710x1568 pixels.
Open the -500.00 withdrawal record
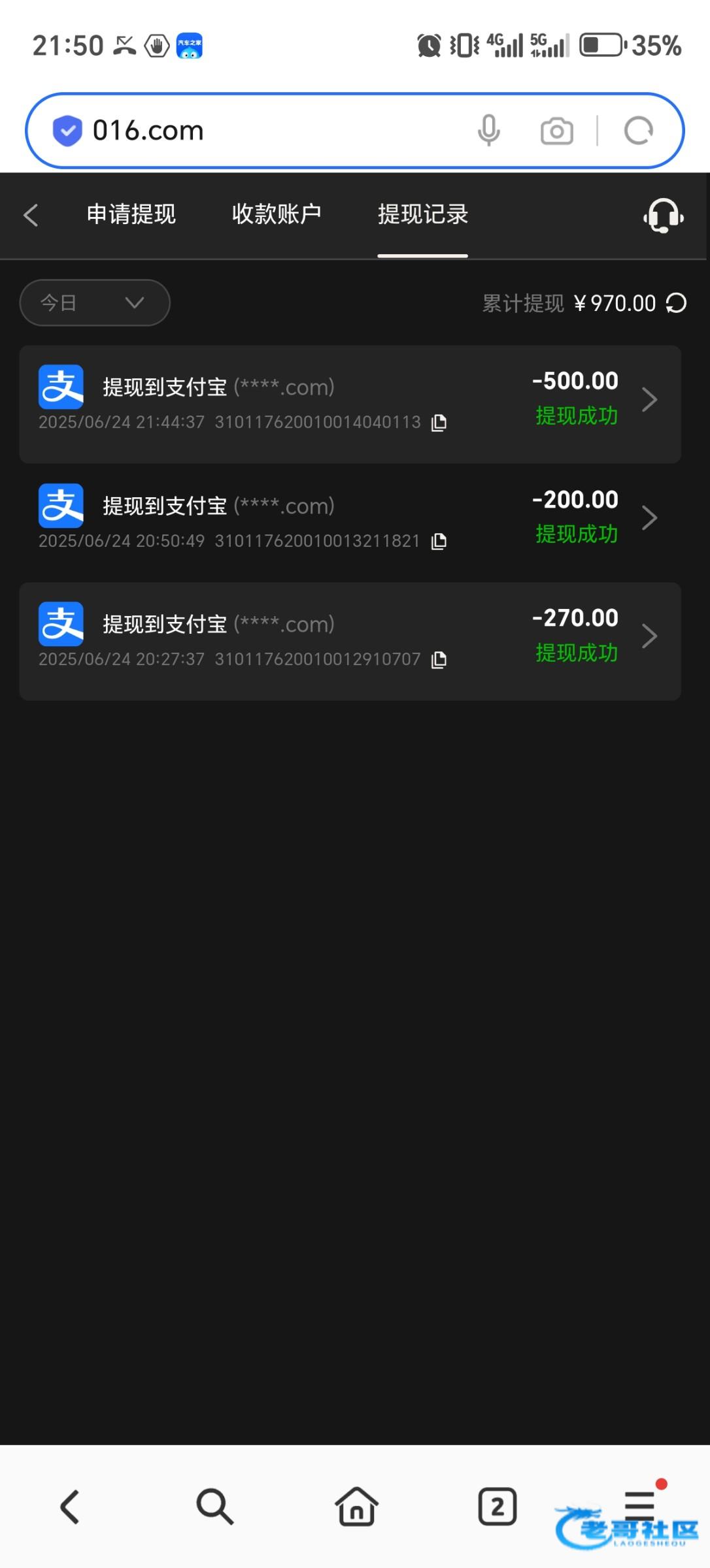pyautogui.click(x=350, y=404)
